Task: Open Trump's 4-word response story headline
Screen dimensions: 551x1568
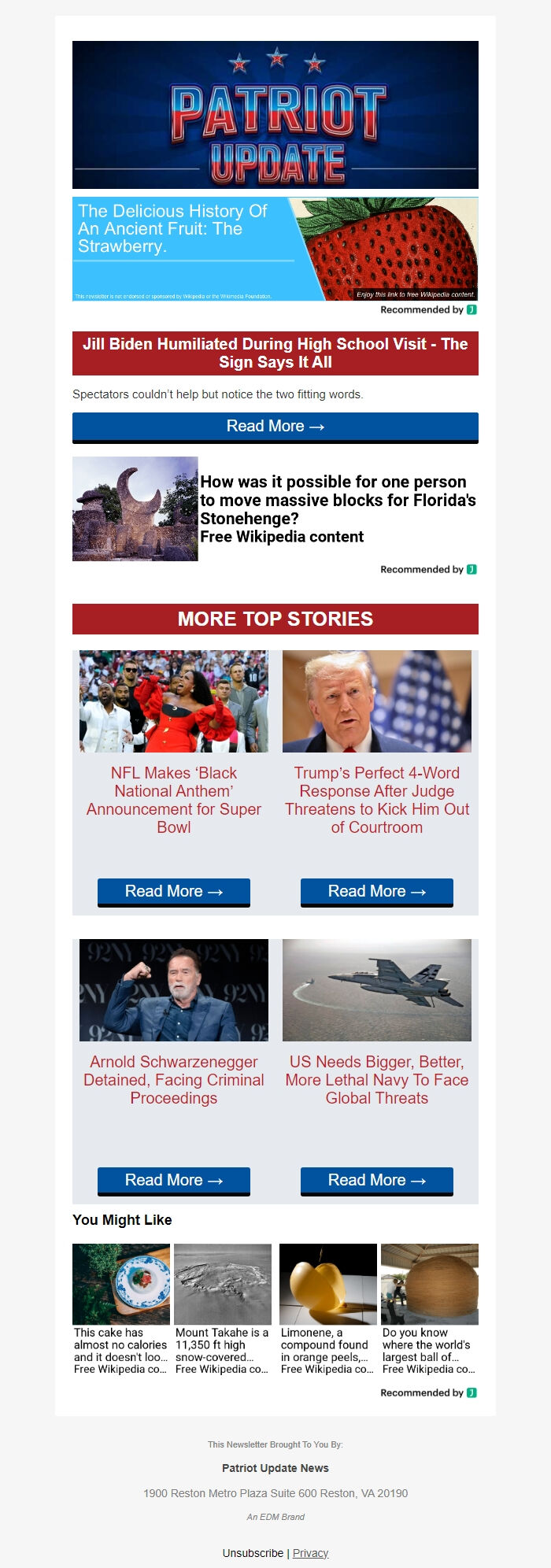Action: 376,800
